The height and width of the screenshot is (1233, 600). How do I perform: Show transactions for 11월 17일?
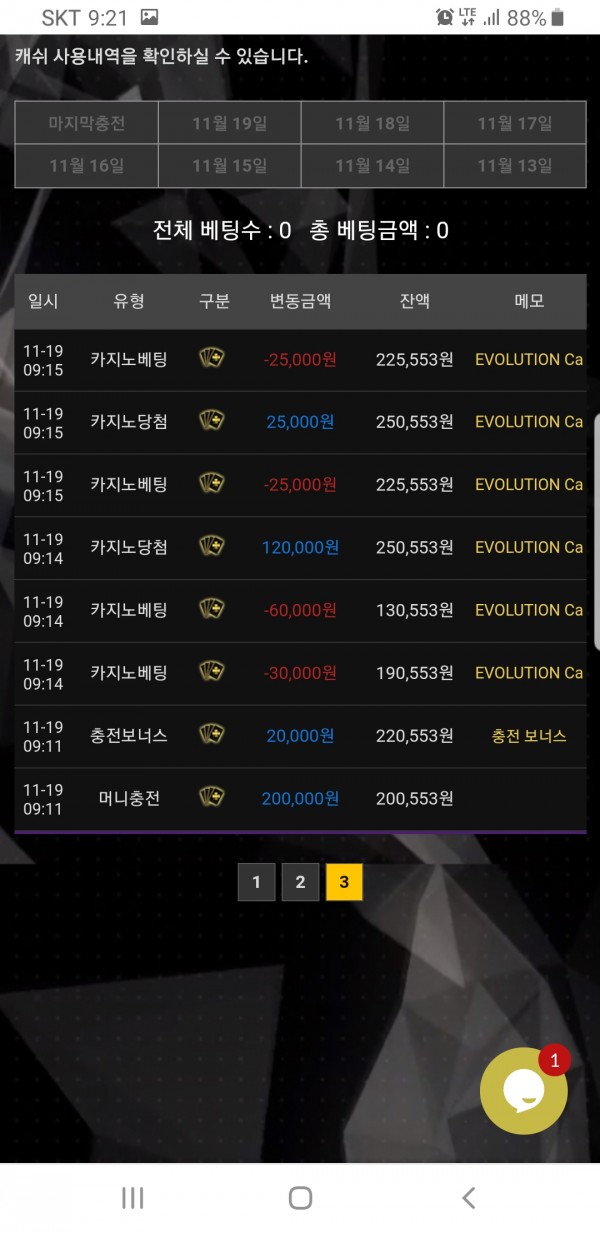(x=515, y=124)
